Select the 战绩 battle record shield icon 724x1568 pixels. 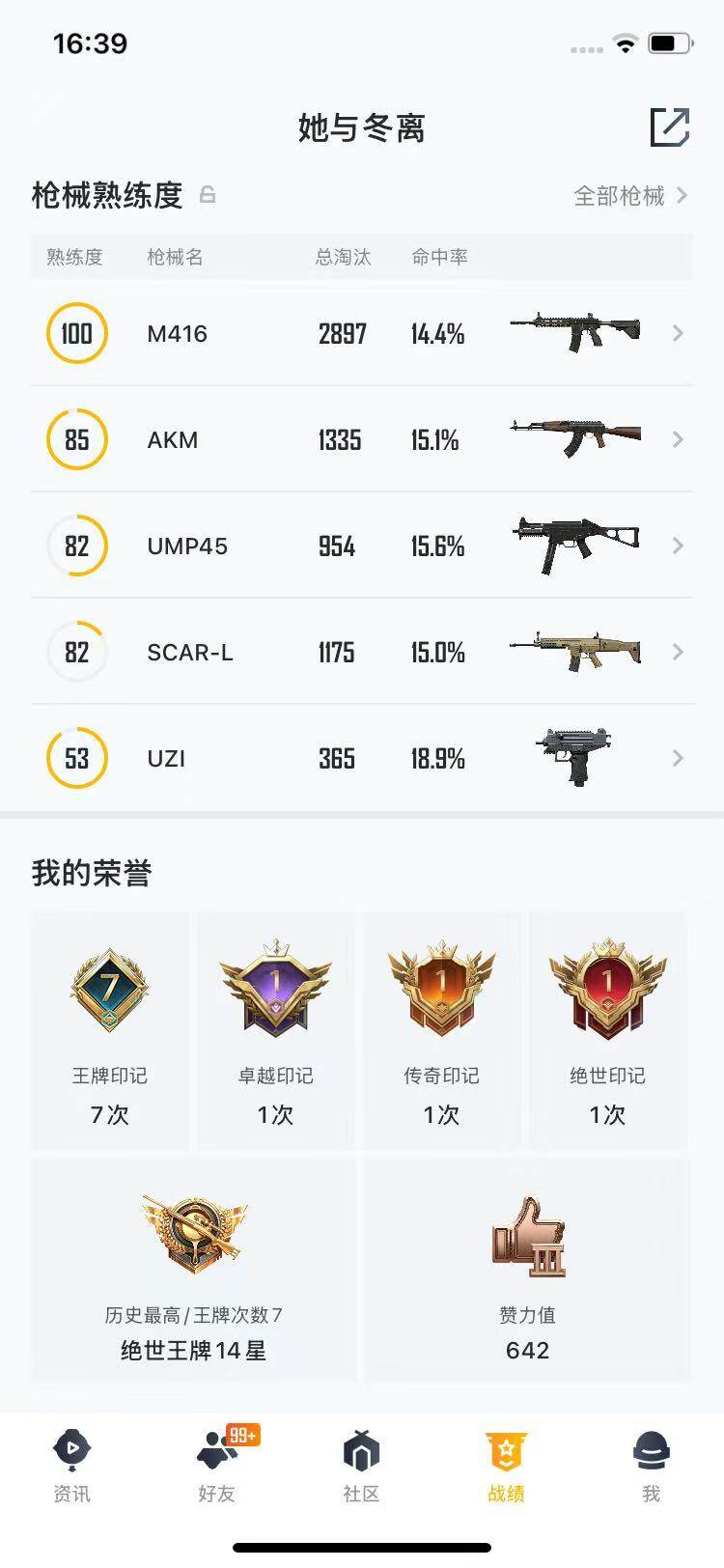coord(506,1448)
